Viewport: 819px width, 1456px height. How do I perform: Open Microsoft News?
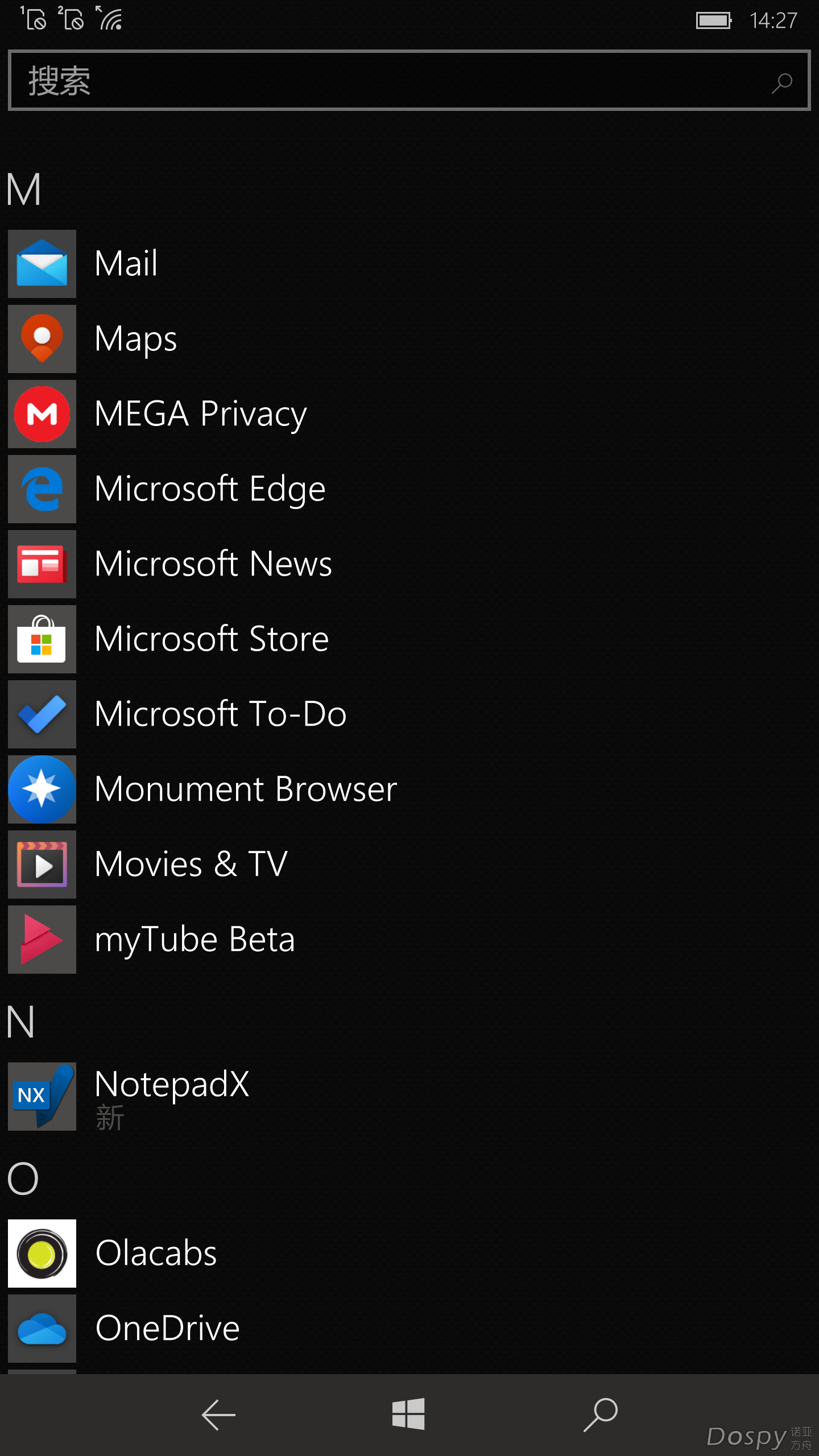213,564
